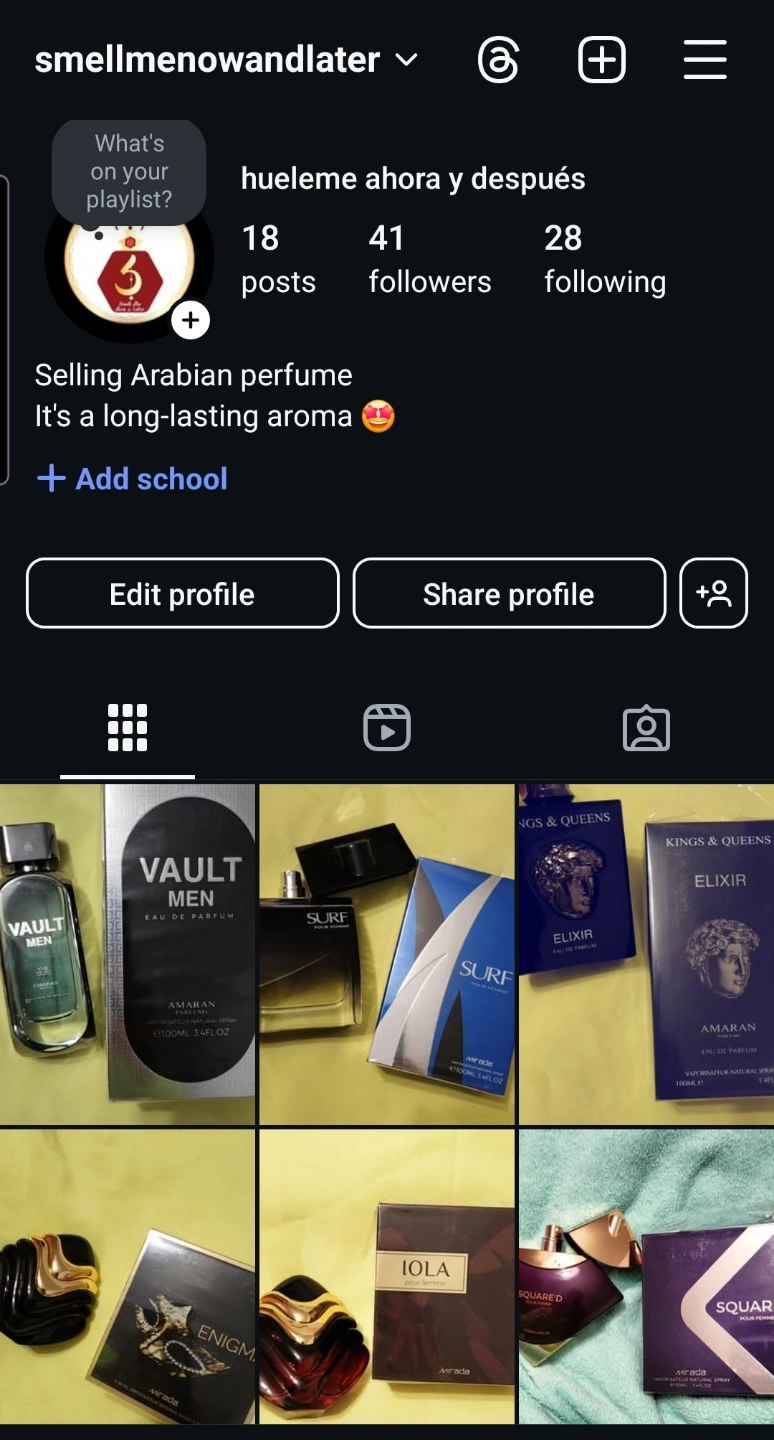Add a story via profile picture plus
This screenshot has width=774, height=1440.
[190, 321]
